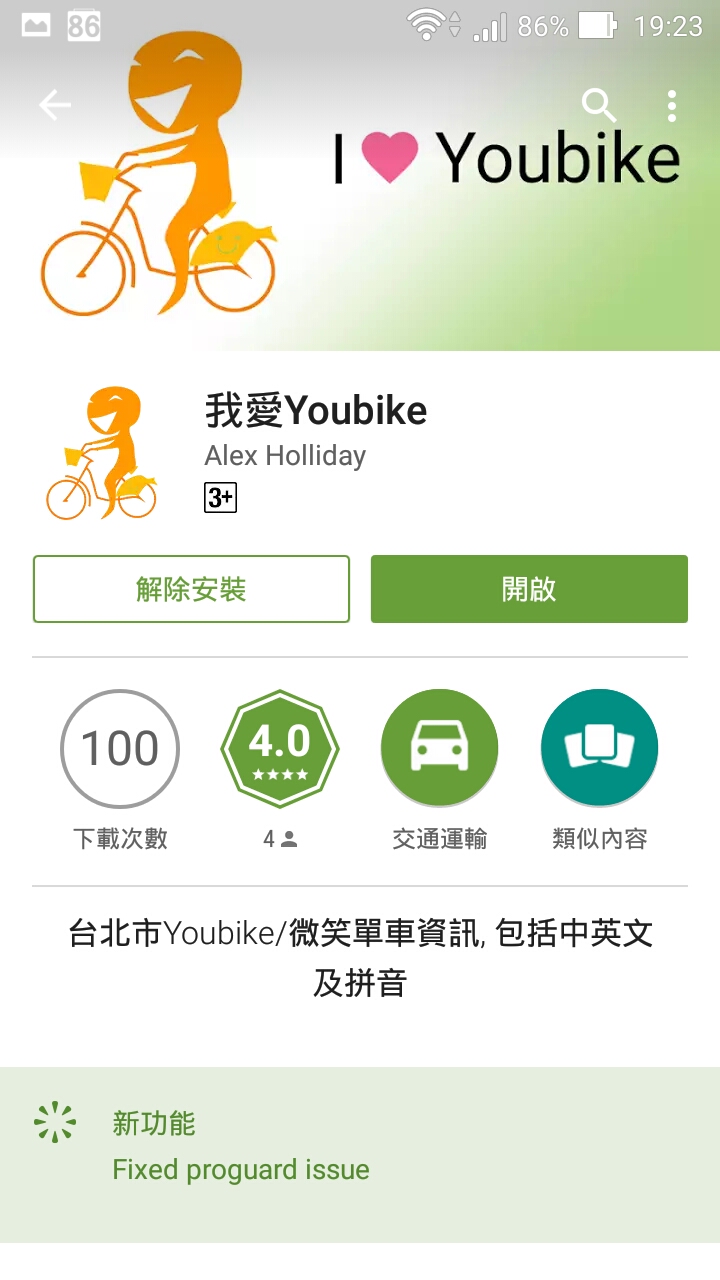This screenshot has width=720, height=1280.
Task: Tap the 3+ content rating badge
Action: click(222, 497)
